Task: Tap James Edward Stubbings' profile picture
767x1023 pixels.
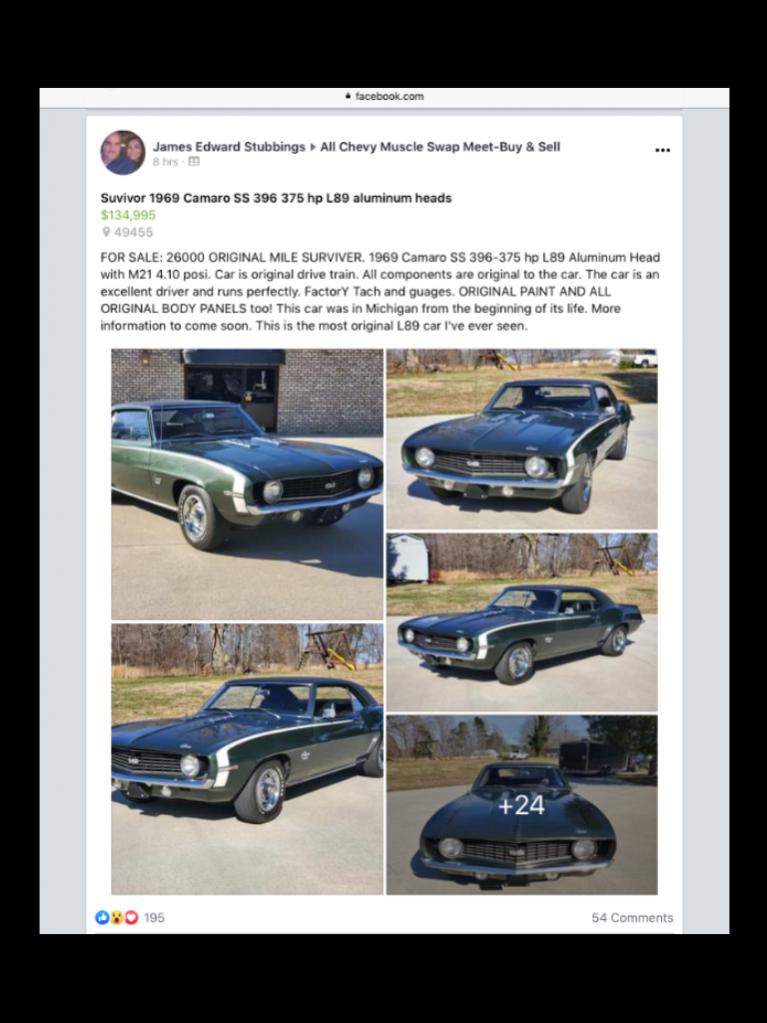Action: (x=122, y=152)
